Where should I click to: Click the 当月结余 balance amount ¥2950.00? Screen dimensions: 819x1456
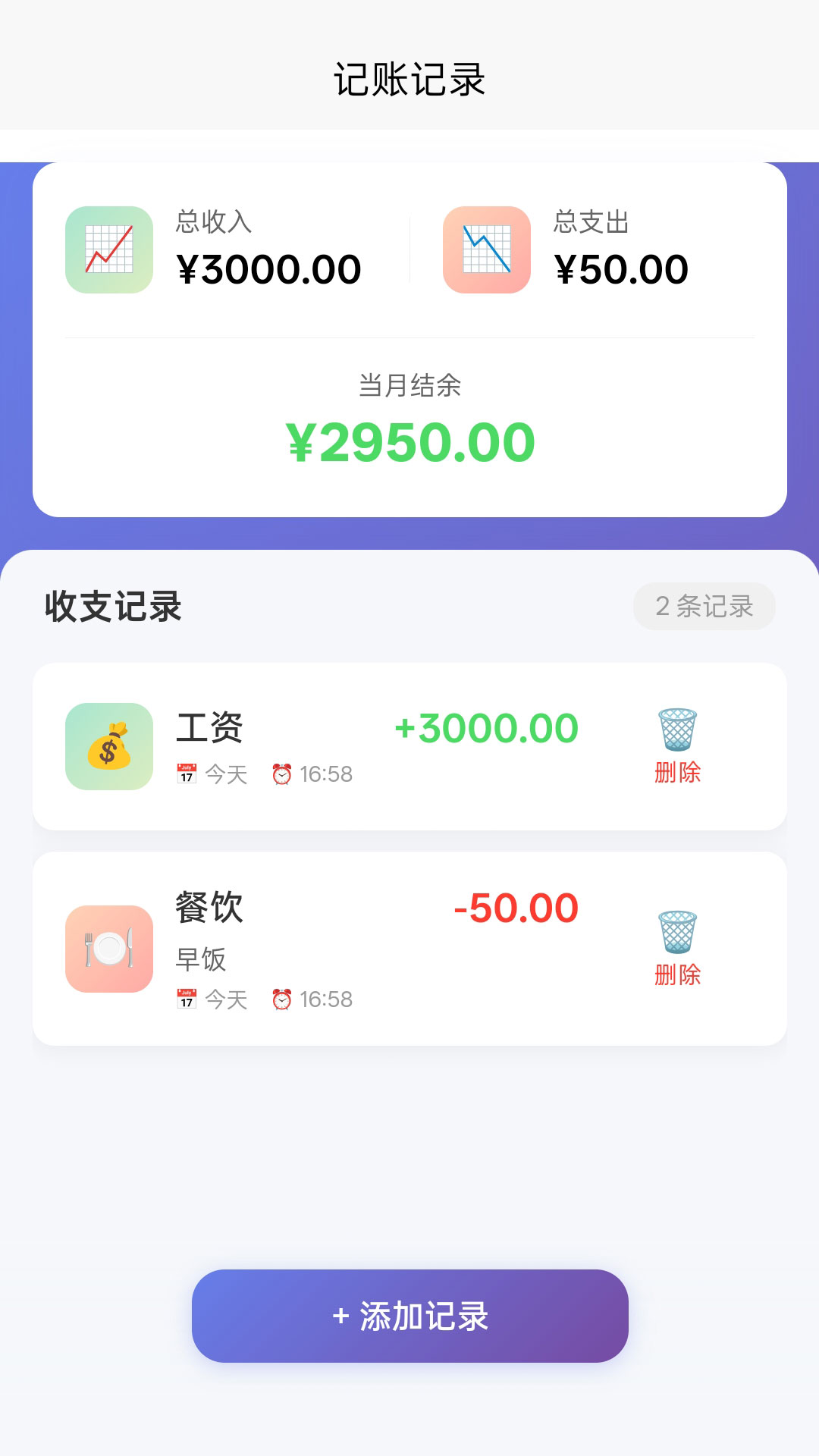[409, 442]
